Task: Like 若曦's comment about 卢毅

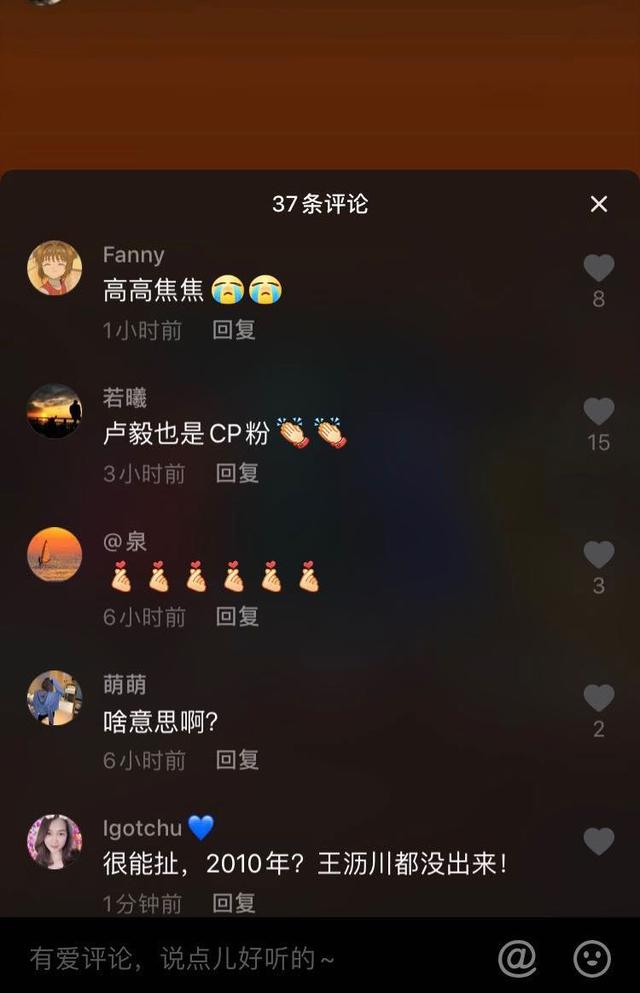Action: point(598,411)
